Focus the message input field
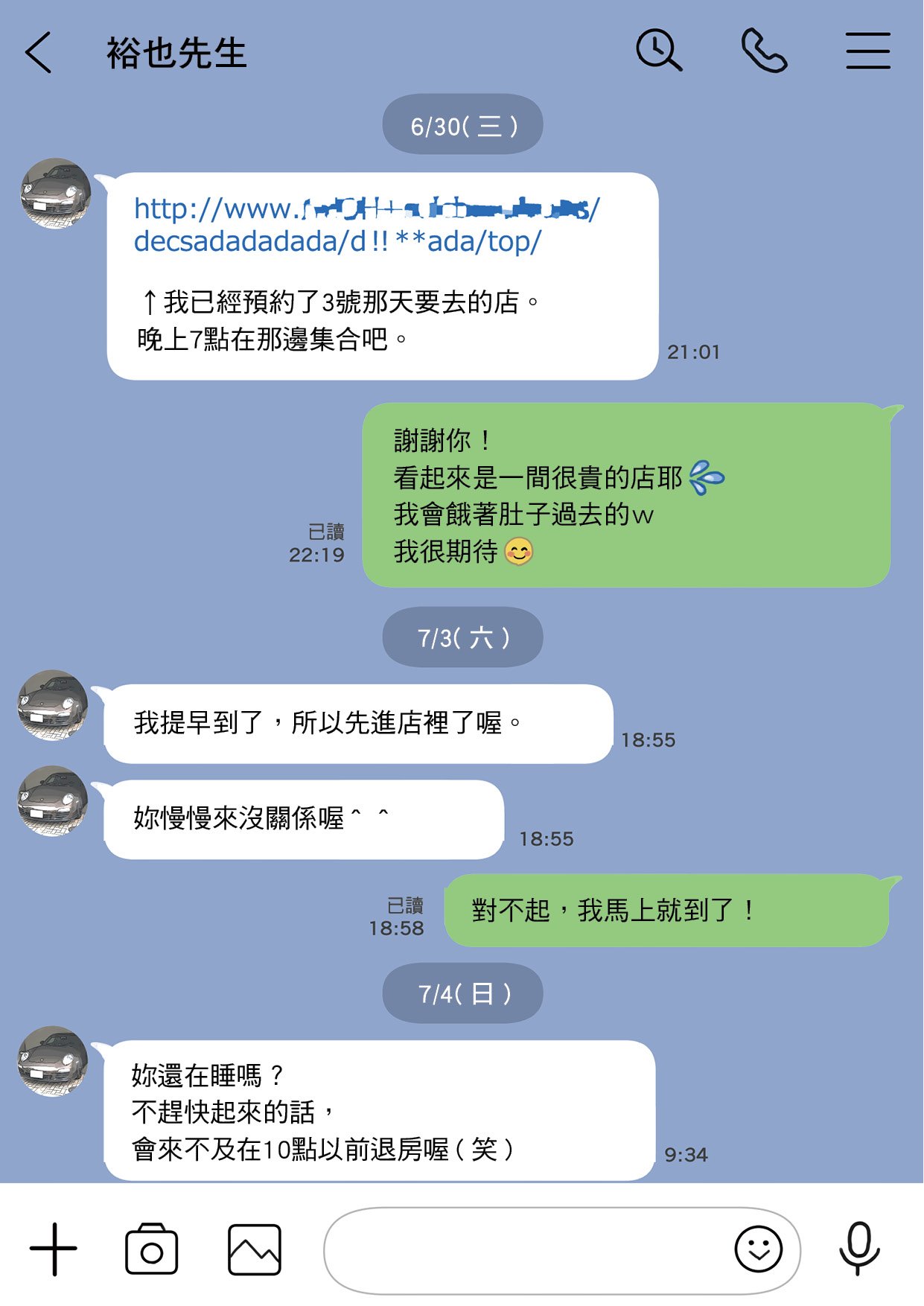 pos(521,1249)
